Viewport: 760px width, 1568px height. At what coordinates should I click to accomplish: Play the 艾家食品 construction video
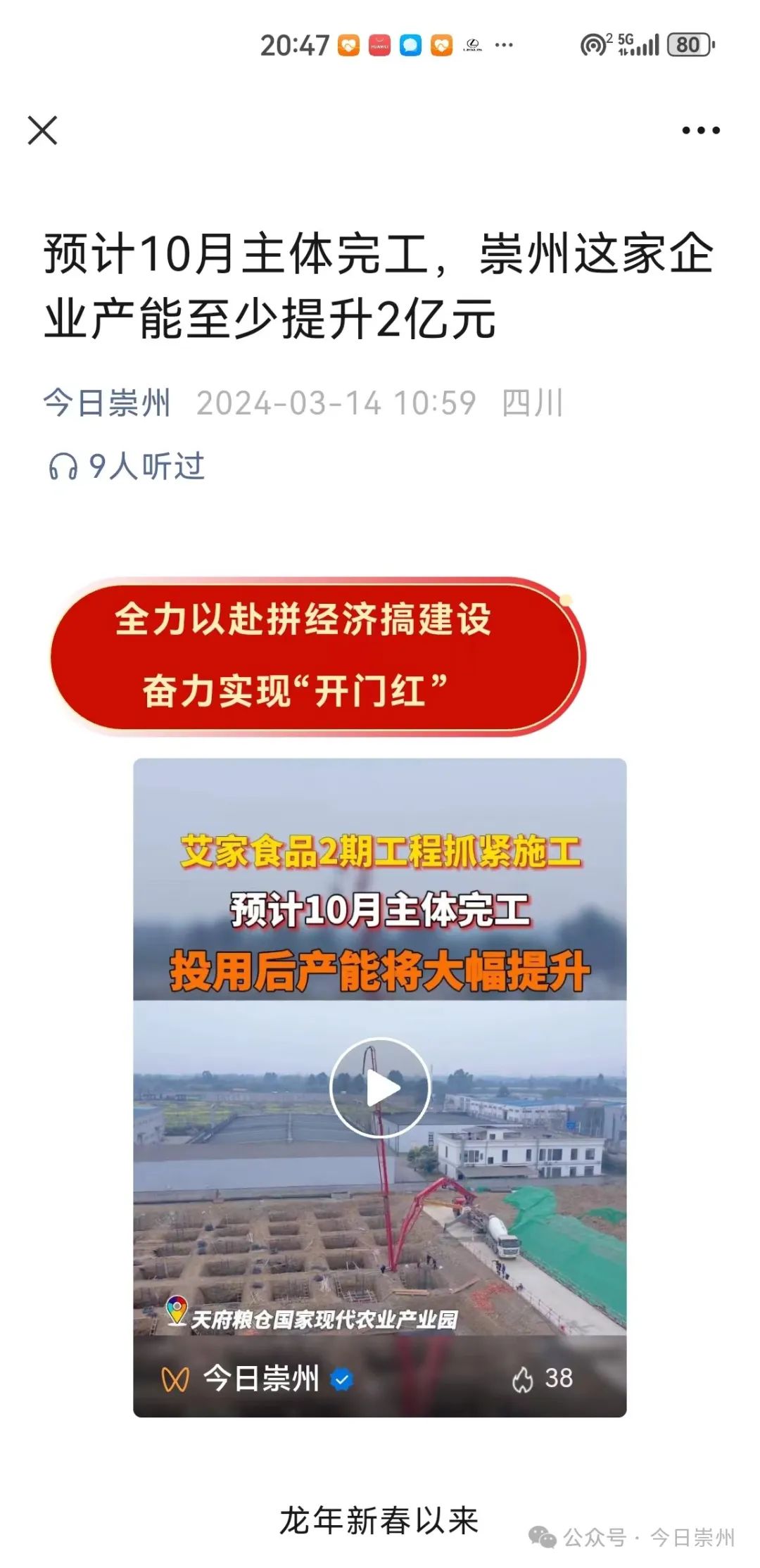click(x=380, y=1088)
